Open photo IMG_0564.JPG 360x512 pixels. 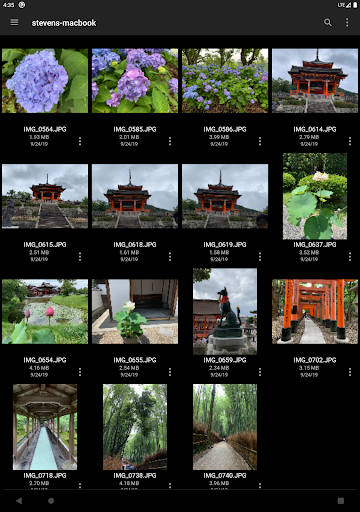click(x=45, y=81)
